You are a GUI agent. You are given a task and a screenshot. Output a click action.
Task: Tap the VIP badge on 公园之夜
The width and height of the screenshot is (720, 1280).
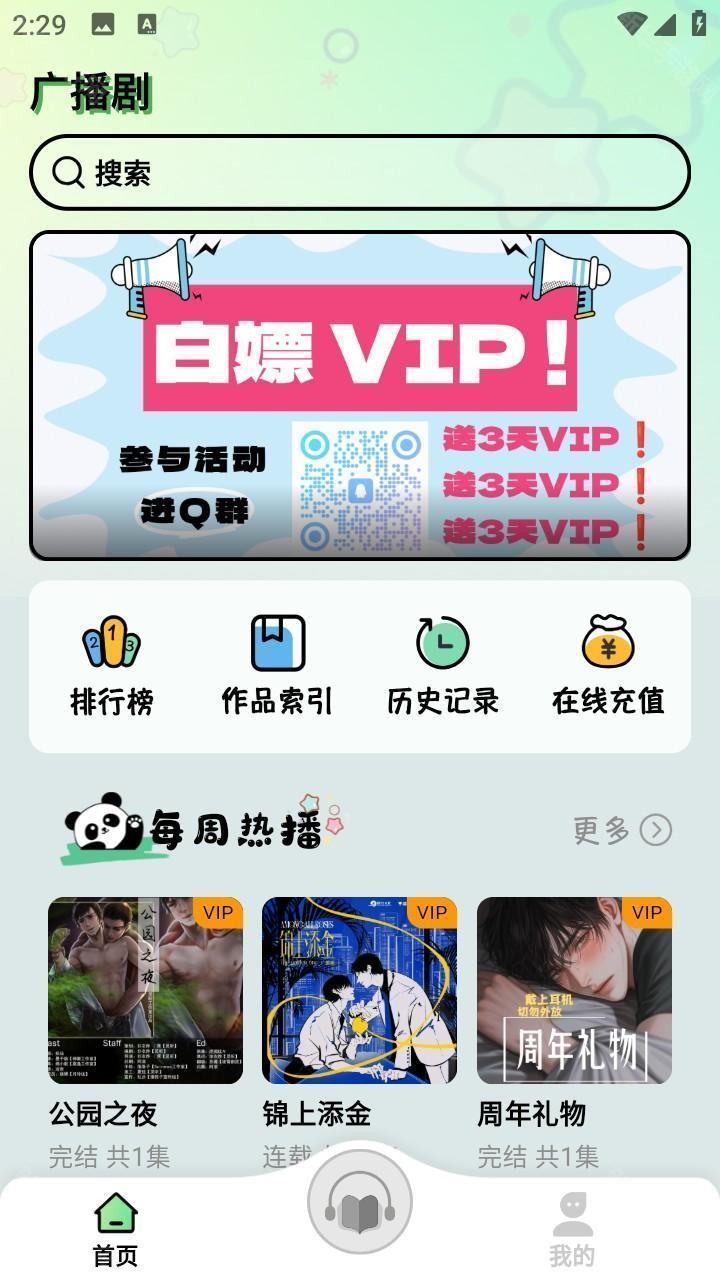tap(216, 913)
